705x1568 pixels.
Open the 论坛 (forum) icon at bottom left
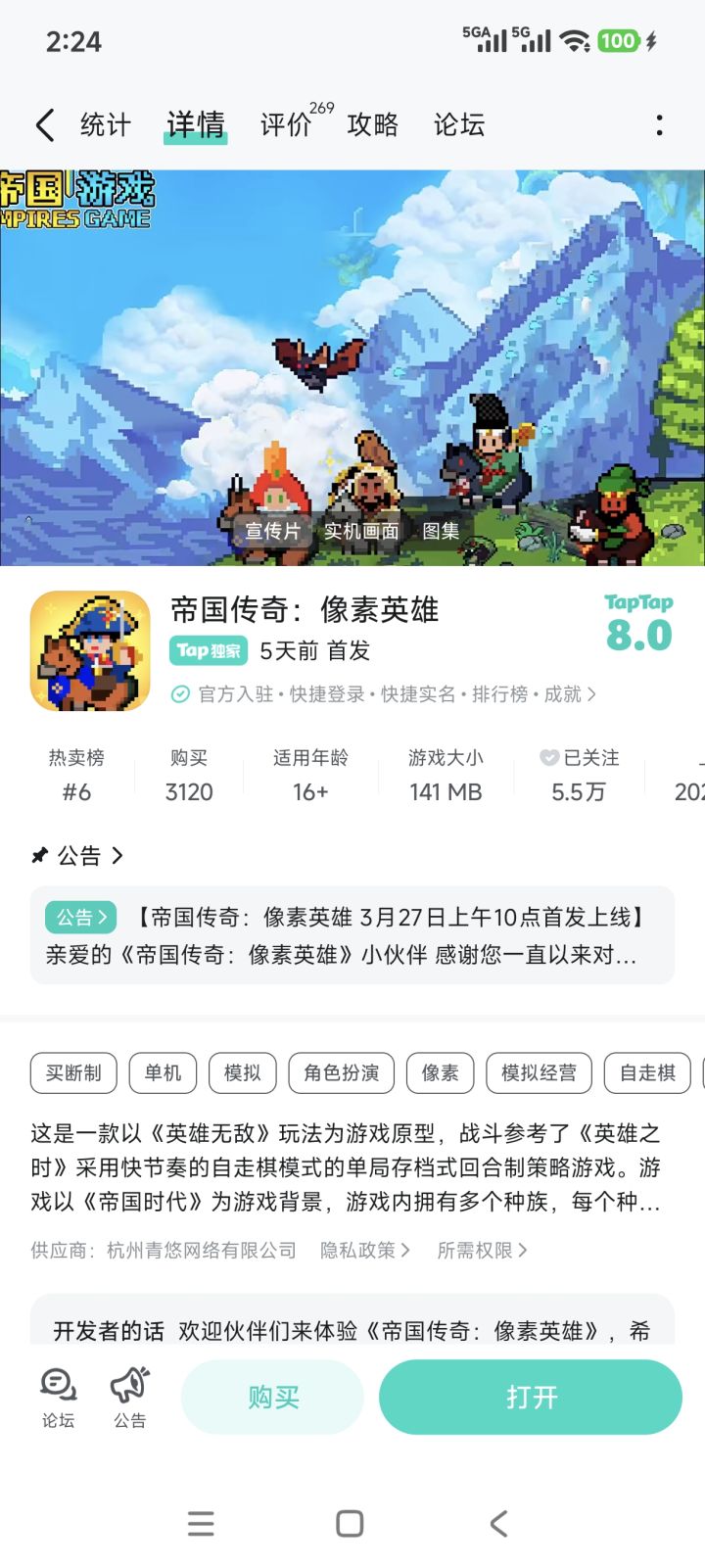(57, 1398)
